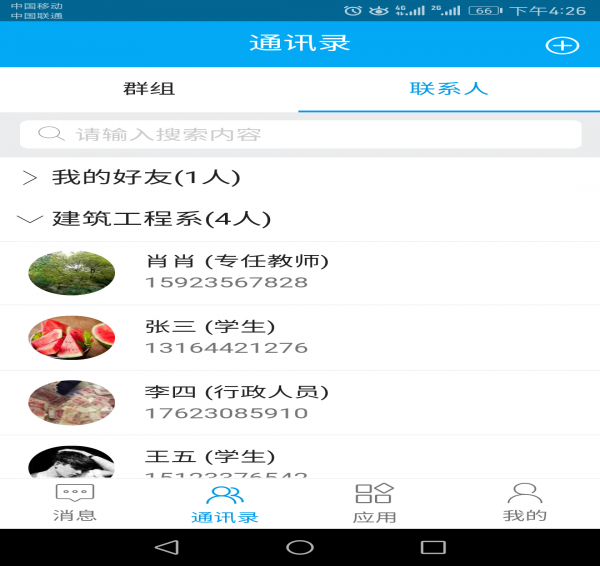
Task: Tap the search box 请输入搜索内容
Action: pos(300,134)
